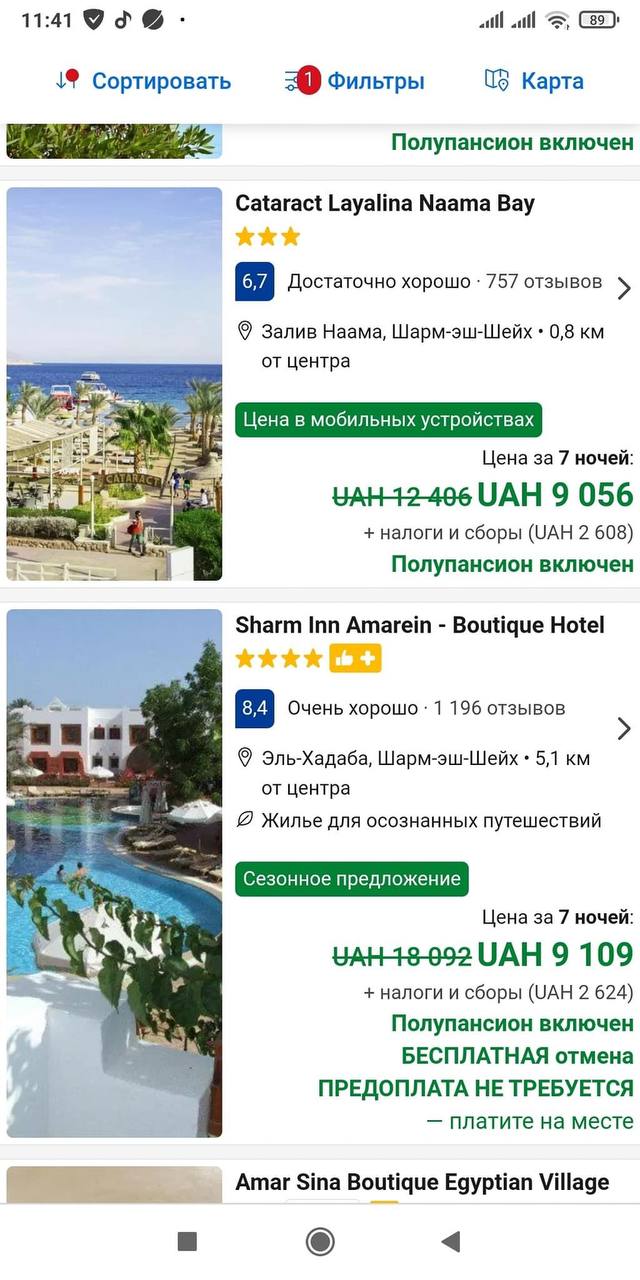The width and height of the screenshot is (640, 1280).
Task: Open Sharm Inn Amarein Boutique Hotel card
Action: tap(419, 625)
